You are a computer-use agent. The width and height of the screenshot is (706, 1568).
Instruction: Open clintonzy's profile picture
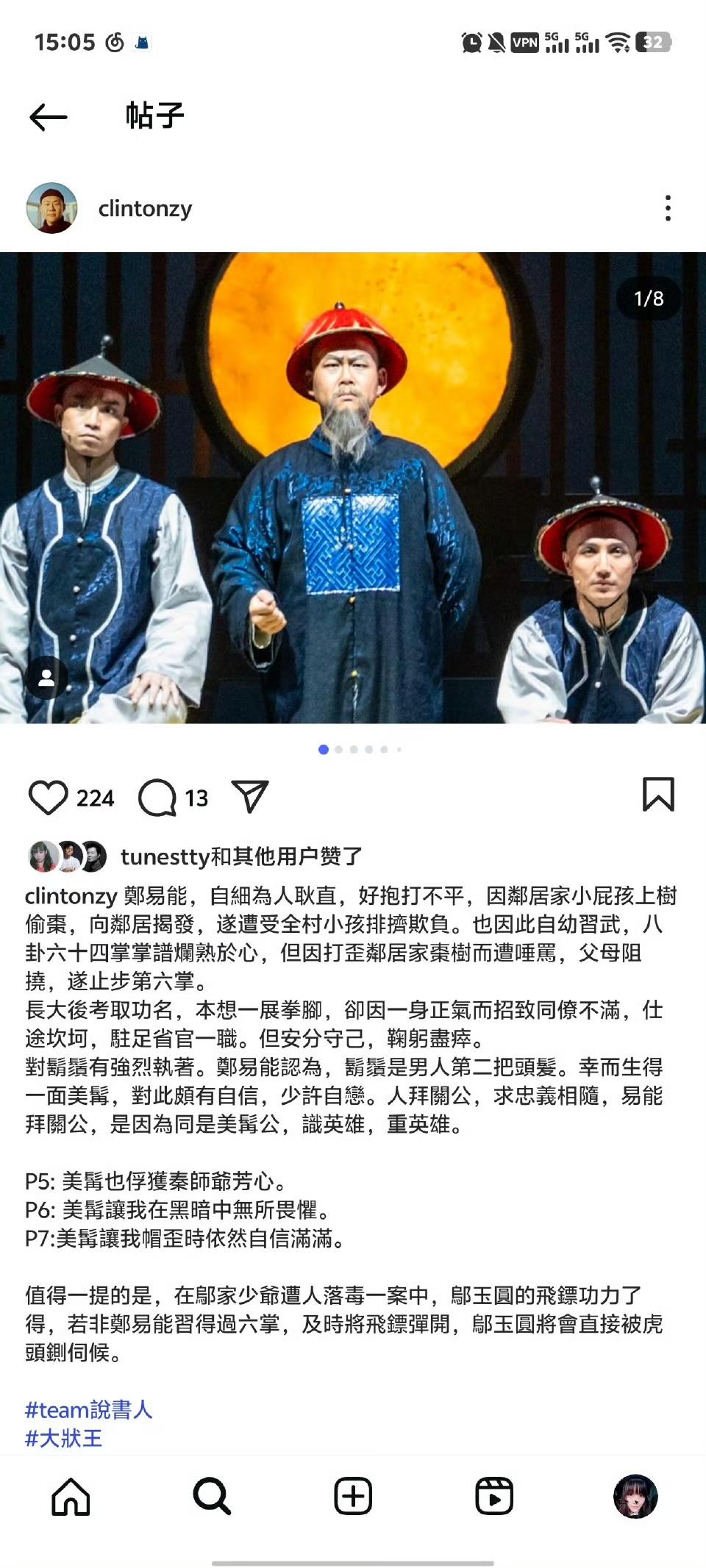52,208
